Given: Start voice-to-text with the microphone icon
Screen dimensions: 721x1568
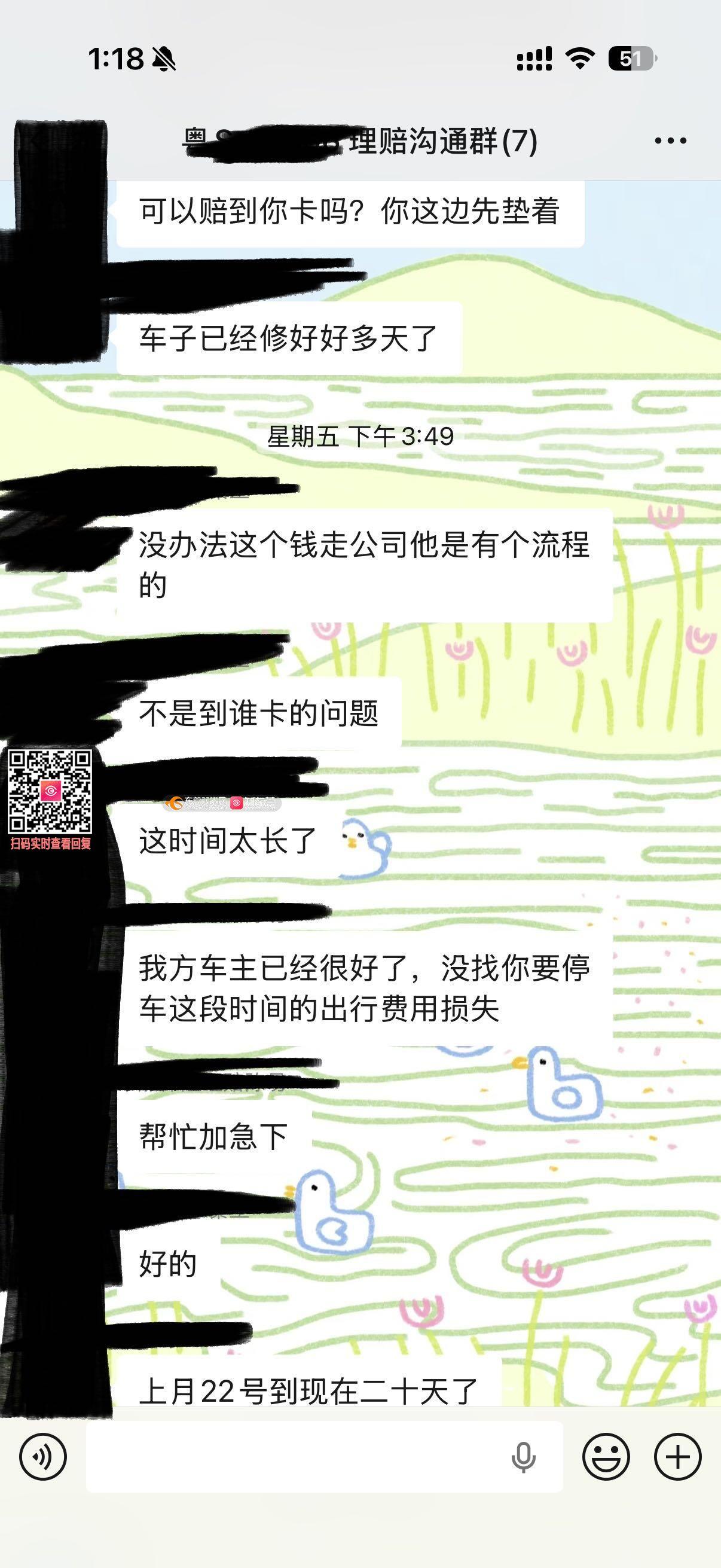Looking at the screenshot, I should pos(523,1457).
